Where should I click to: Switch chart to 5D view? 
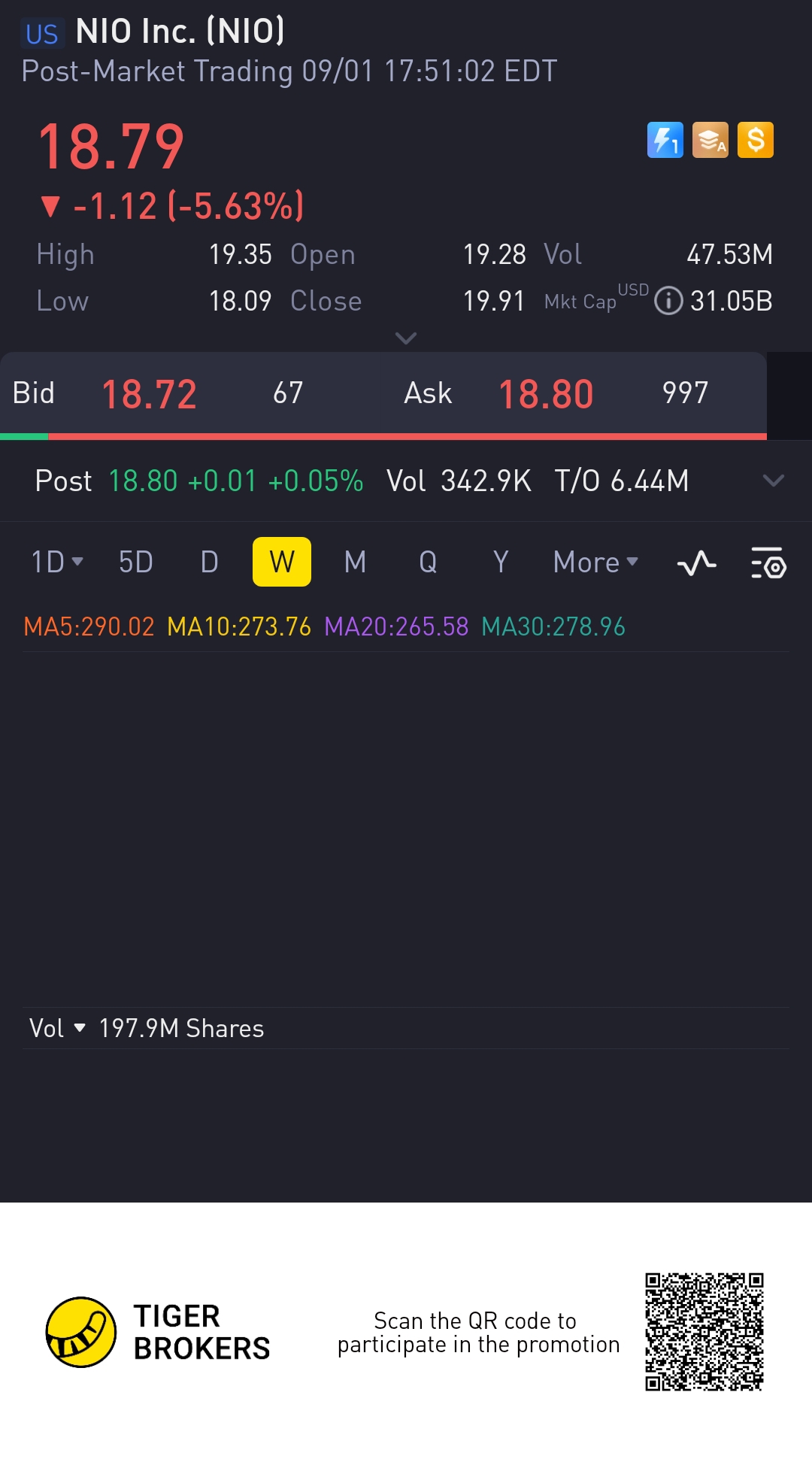(x=136, y=562)
